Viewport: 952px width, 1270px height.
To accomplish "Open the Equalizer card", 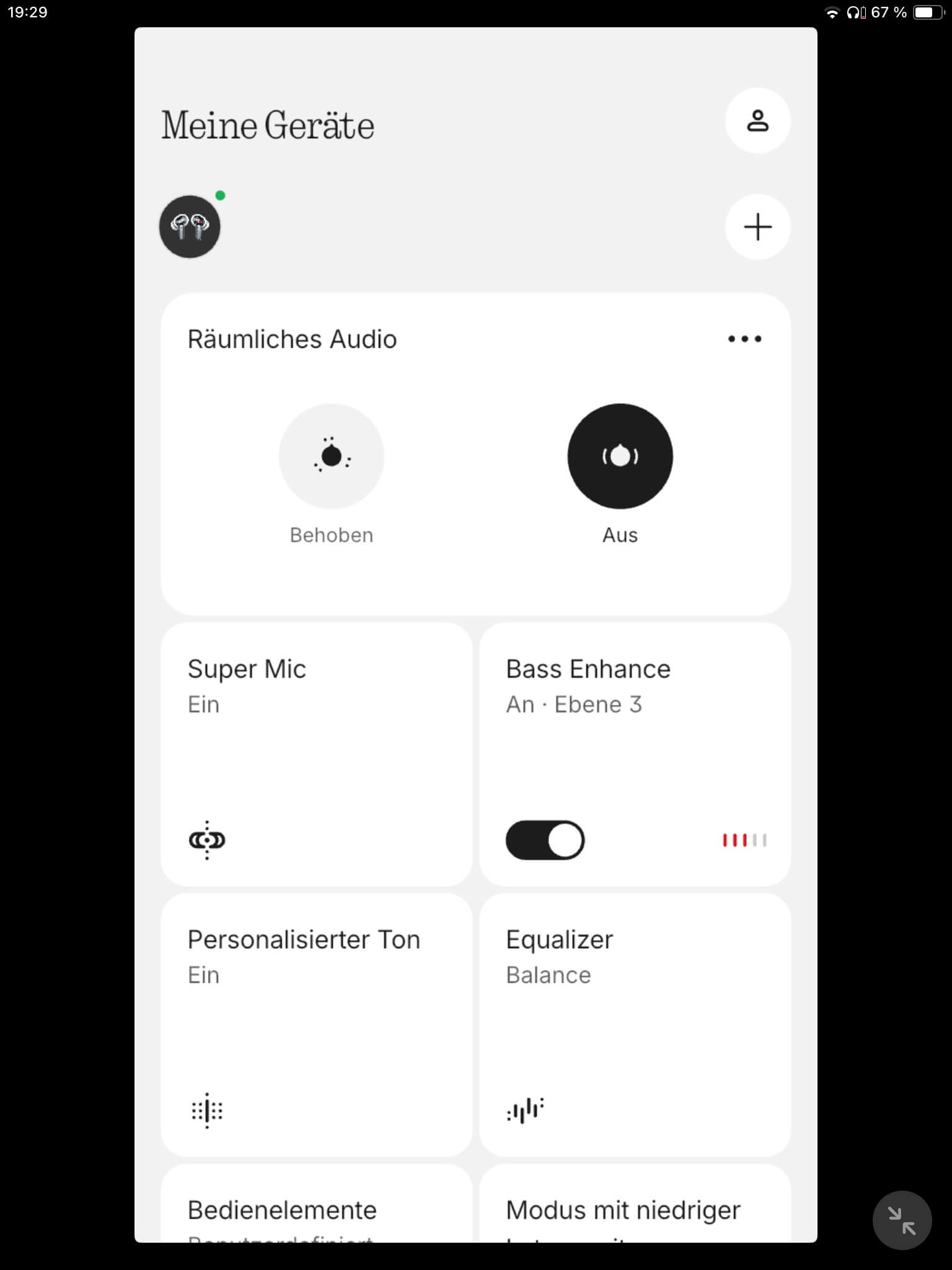I will (x=635, y=1024).
